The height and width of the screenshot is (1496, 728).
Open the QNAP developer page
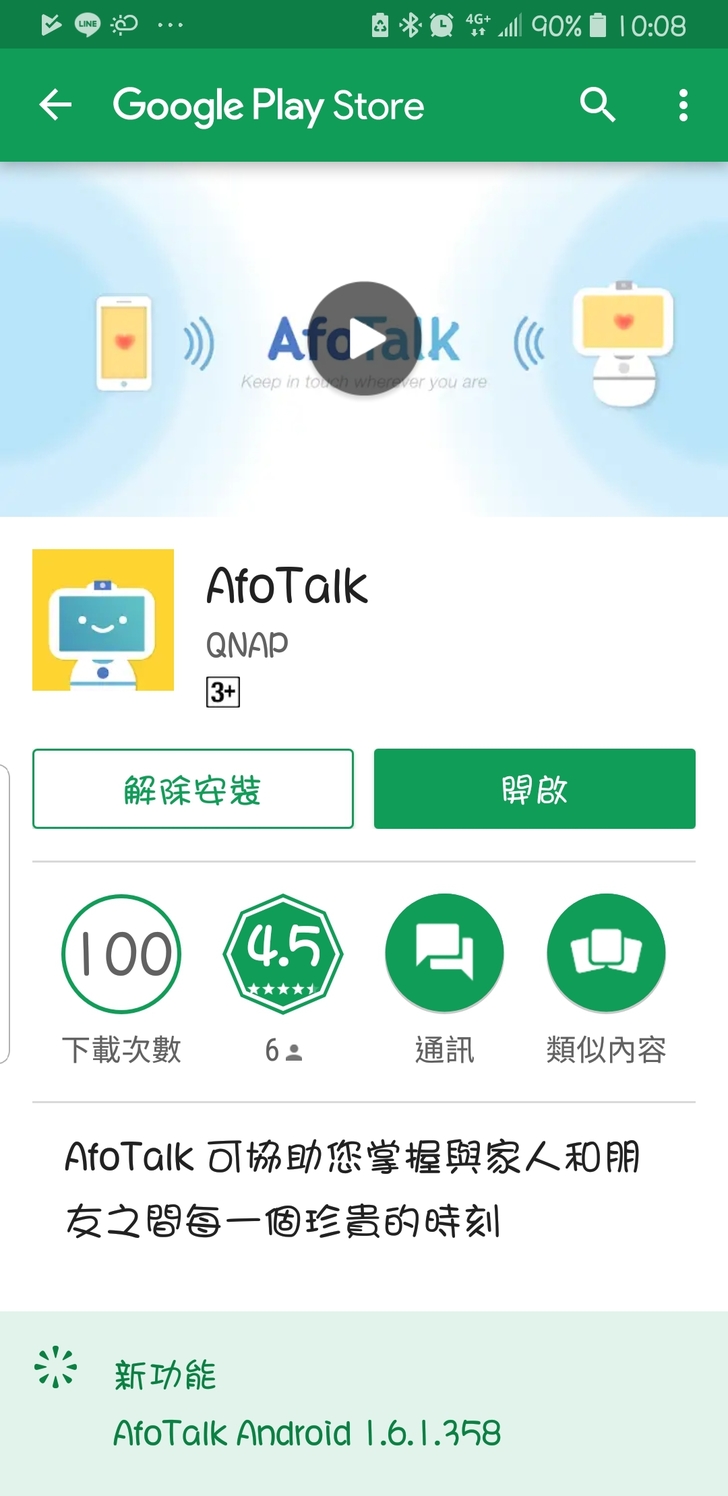(247, 646)
